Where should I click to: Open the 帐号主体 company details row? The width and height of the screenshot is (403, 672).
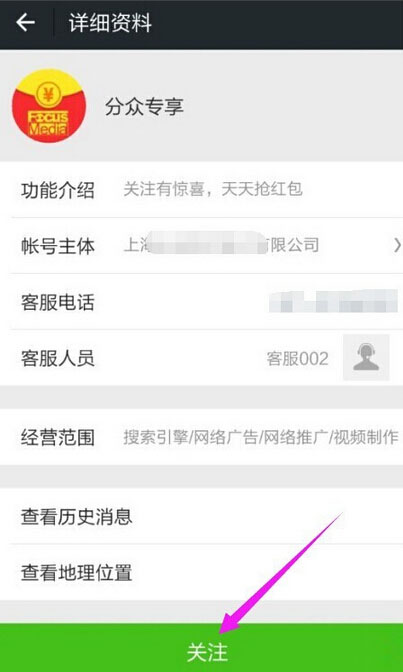[202, 246]
